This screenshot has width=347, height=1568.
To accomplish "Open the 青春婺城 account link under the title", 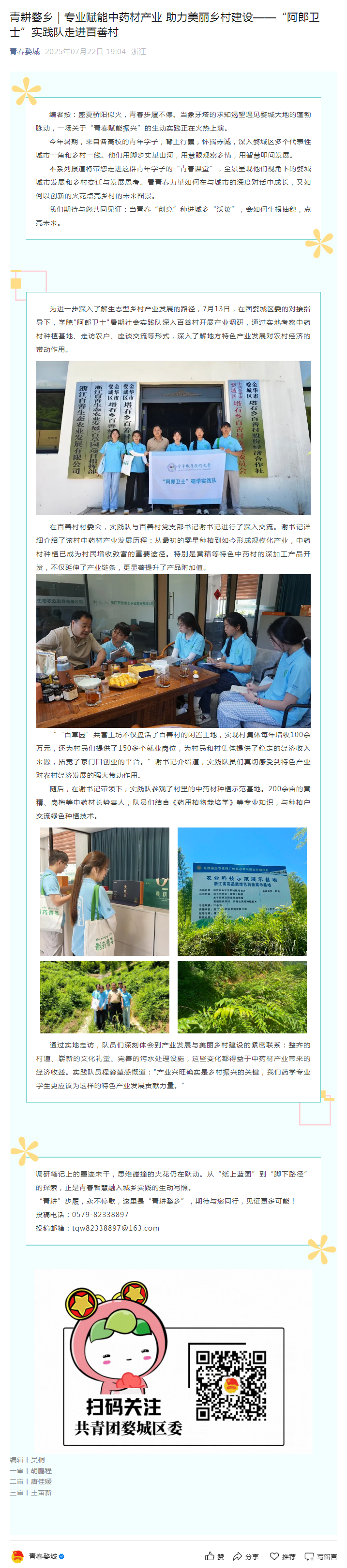I will tap(24, 52).
